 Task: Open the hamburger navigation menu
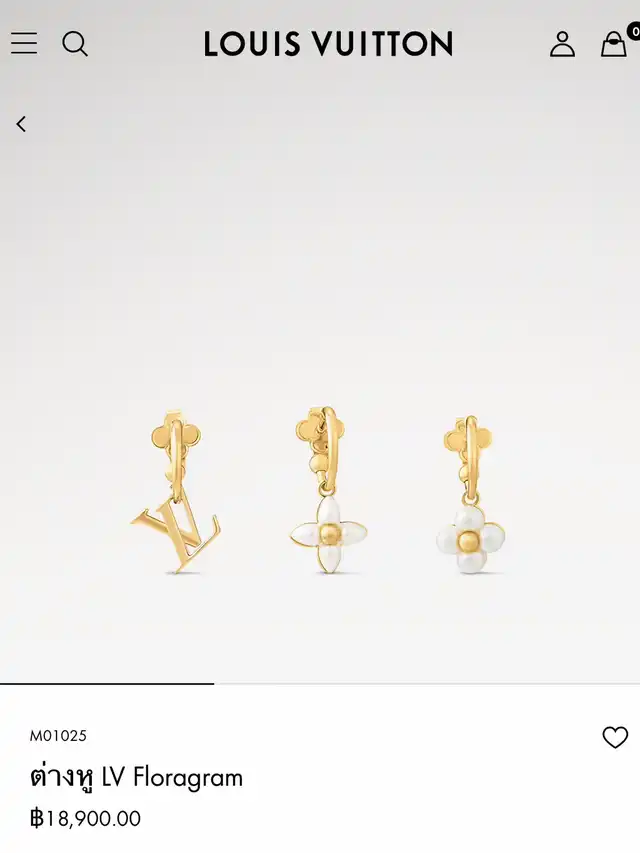point(24,43)
